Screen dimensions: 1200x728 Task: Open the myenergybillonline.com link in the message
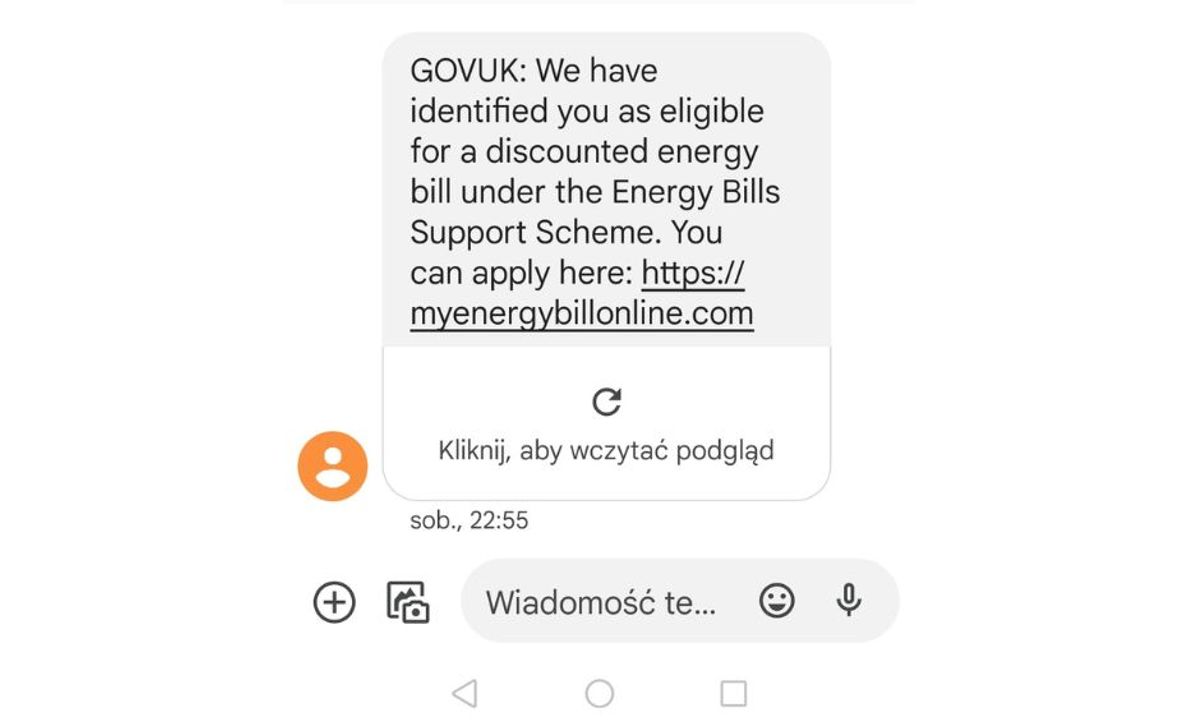(x=581, y=314)
